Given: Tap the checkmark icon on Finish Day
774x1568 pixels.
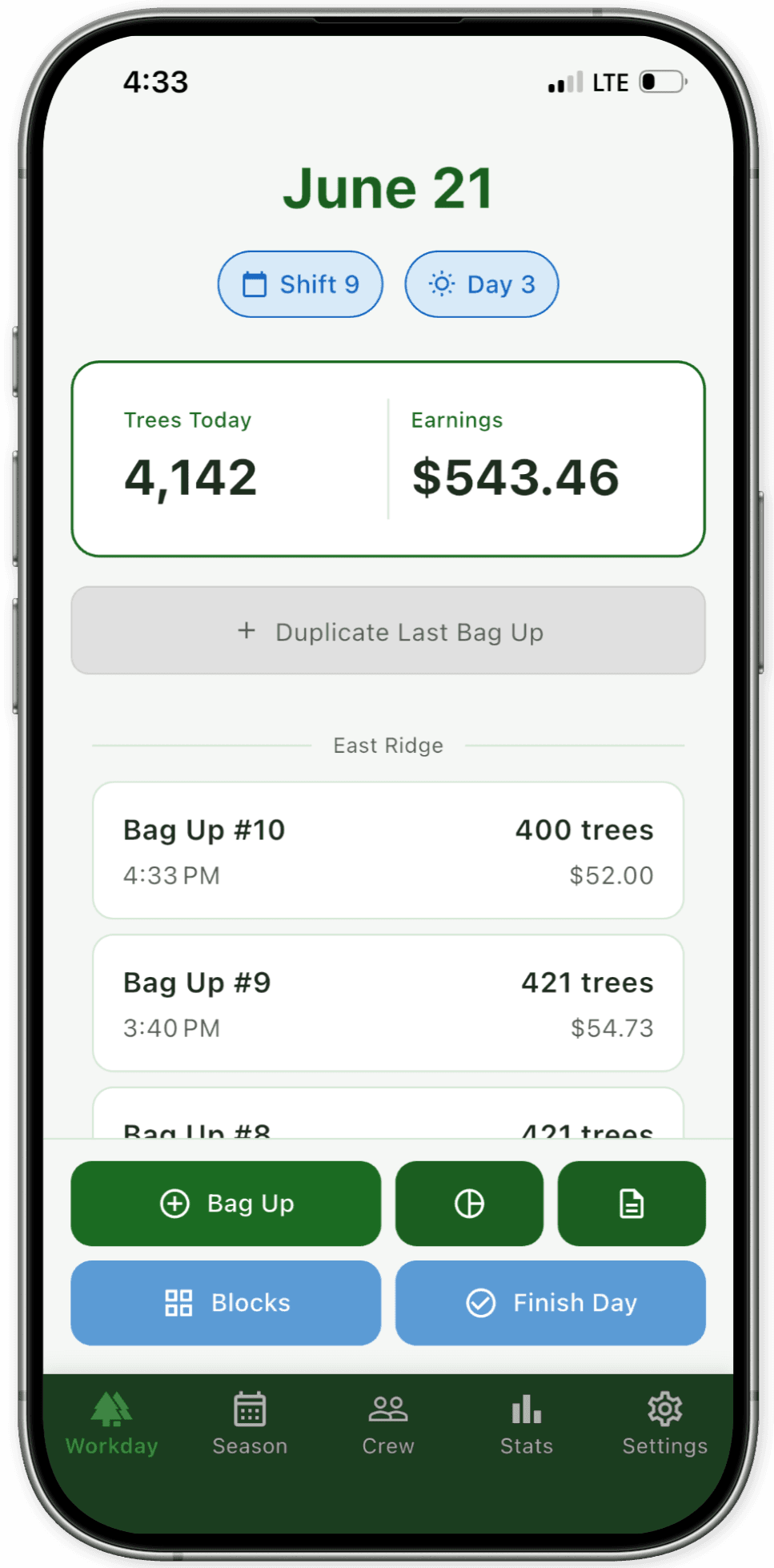Looking at the screenshot, I should 480,1303.
